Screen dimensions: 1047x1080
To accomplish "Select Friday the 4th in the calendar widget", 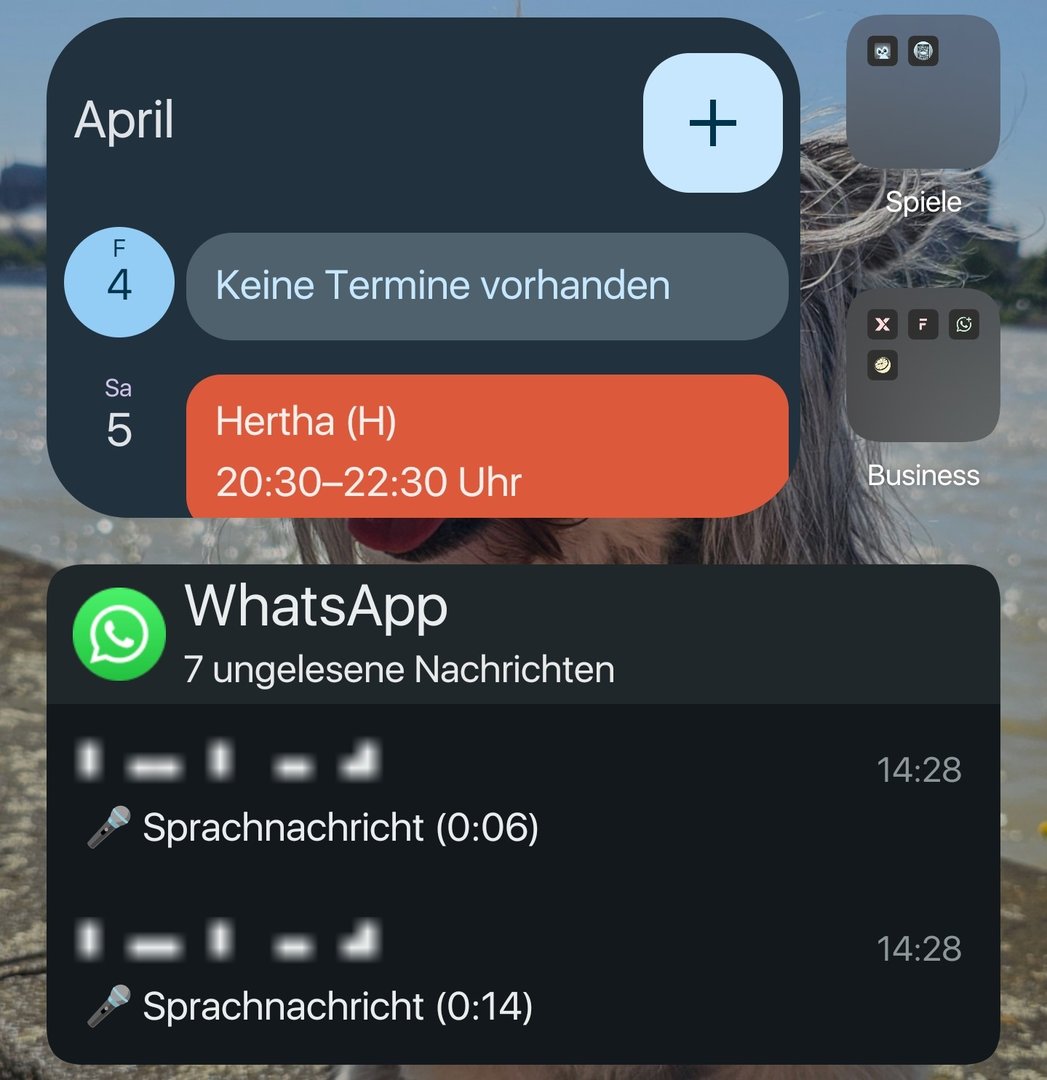I will (119, 281).
